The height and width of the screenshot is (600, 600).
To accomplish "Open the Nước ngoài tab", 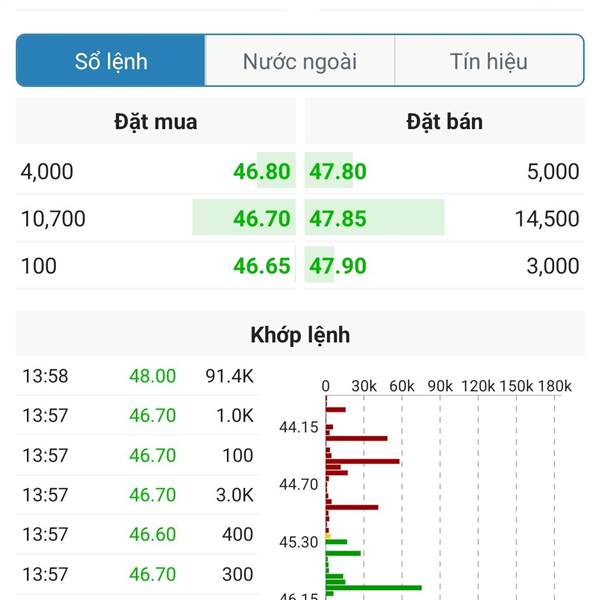I will point(300,61).
